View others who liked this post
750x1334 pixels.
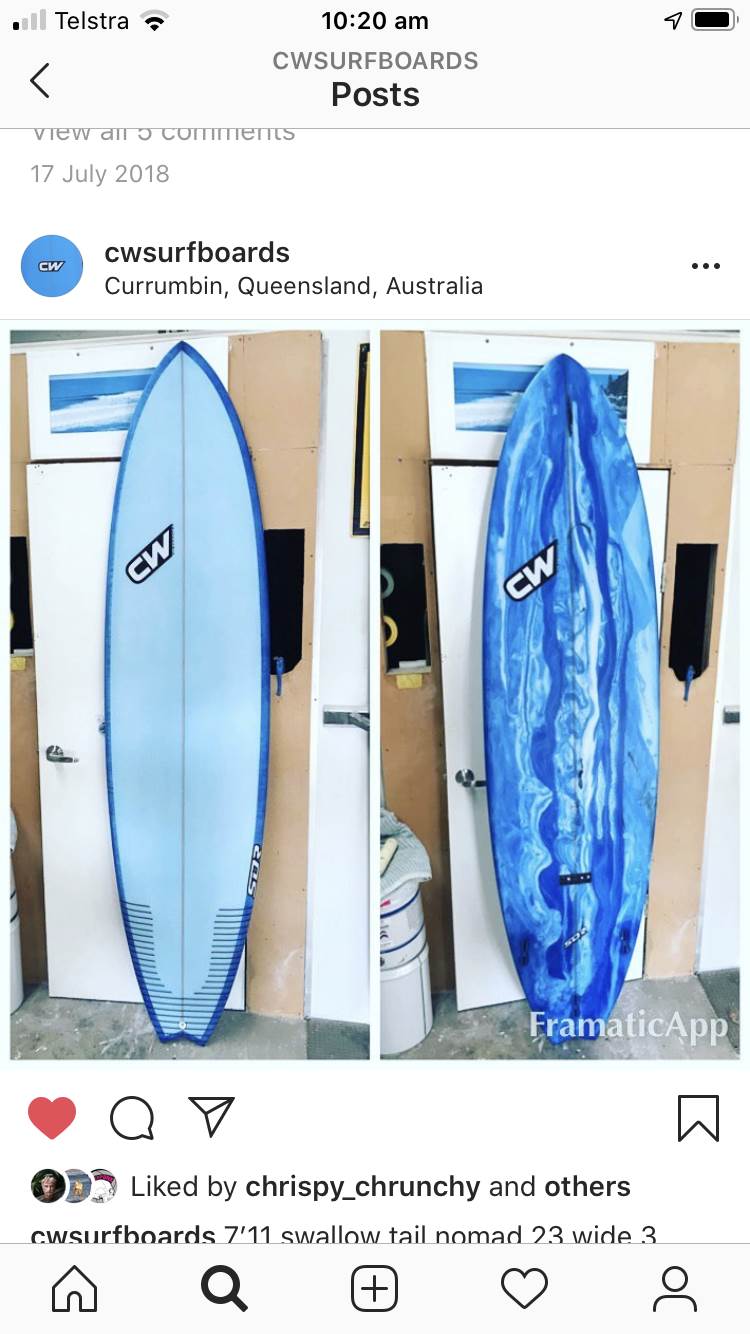click(587, 1187)
